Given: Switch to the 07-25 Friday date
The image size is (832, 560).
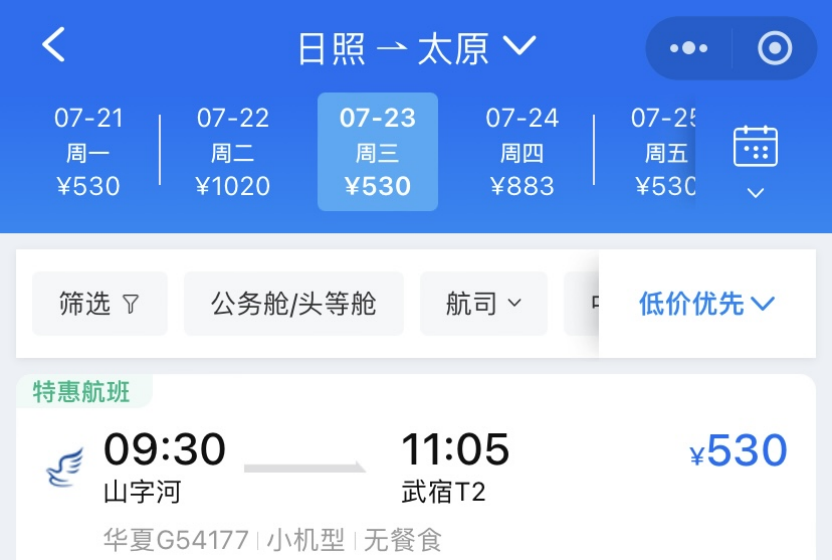Looking at the screenshot, I should (x=662, y=152).
